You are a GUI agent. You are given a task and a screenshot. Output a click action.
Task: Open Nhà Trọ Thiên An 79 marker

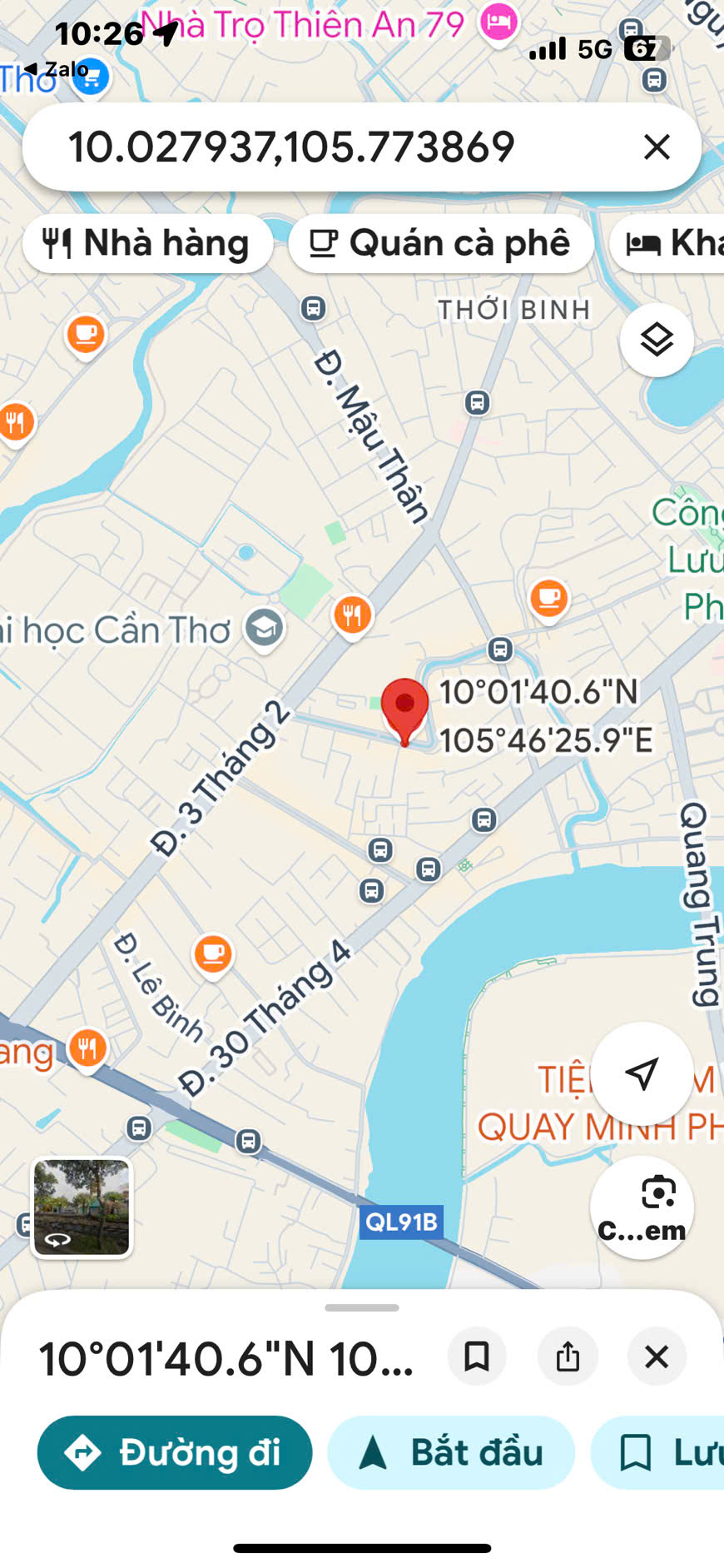(498, 22)
